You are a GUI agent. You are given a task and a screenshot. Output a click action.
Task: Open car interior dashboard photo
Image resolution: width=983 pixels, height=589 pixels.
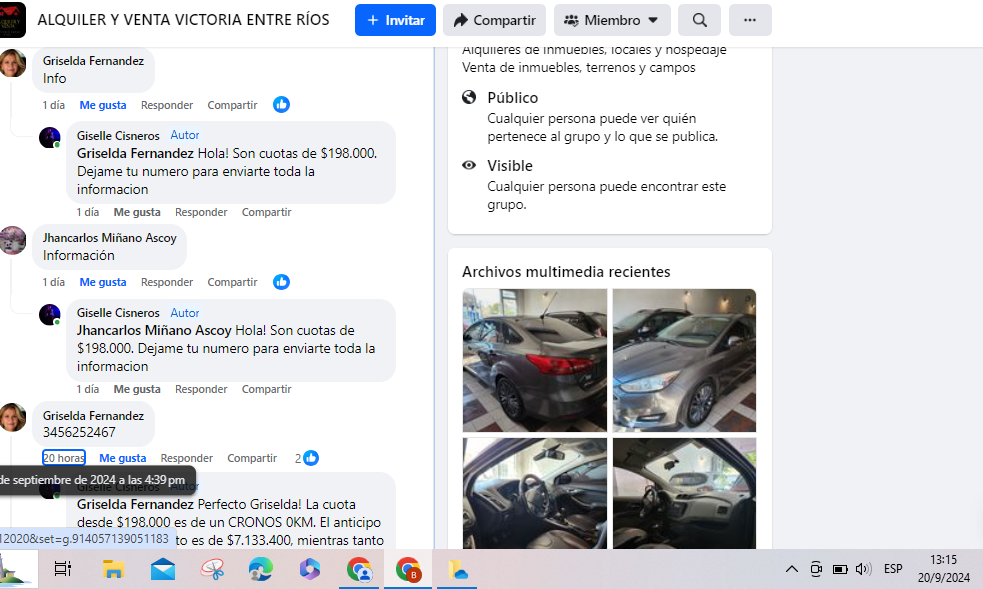pyautogui.click(x=534, y=494)
